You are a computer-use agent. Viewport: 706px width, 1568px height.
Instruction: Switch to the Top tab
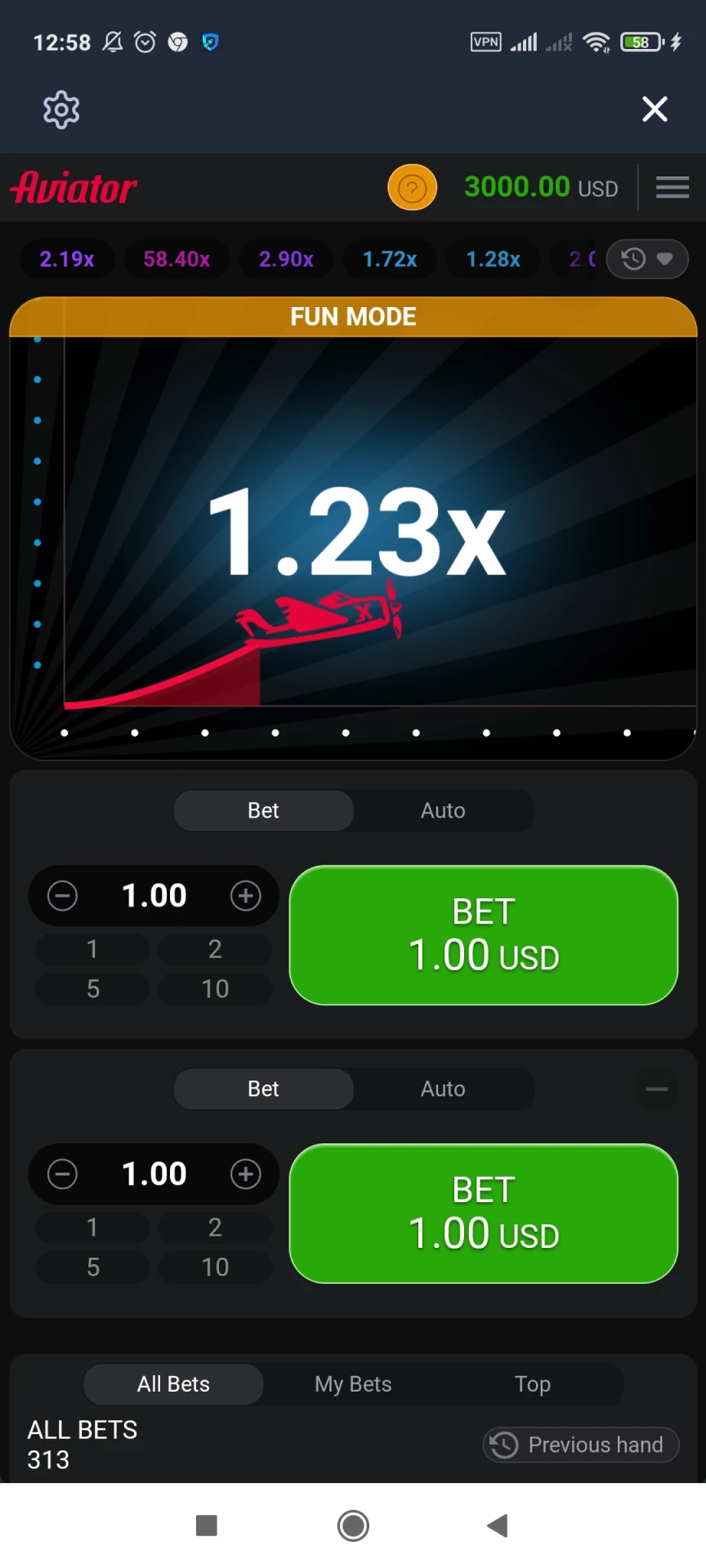(x=532, y=1384)
